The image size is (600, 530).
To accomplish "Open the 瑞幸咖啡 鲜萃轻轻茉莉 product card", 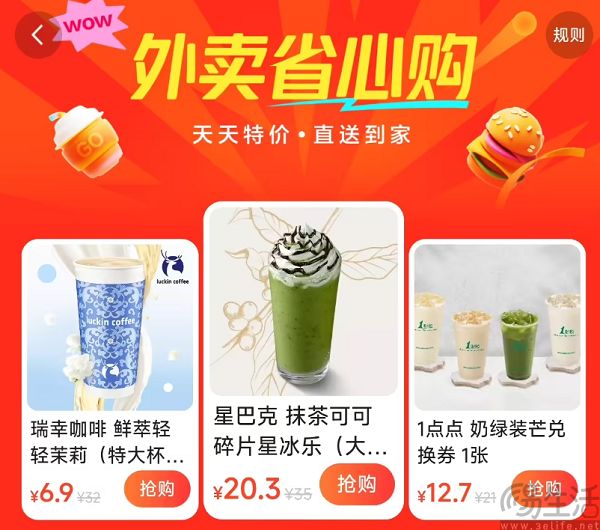I will point(109,330).
